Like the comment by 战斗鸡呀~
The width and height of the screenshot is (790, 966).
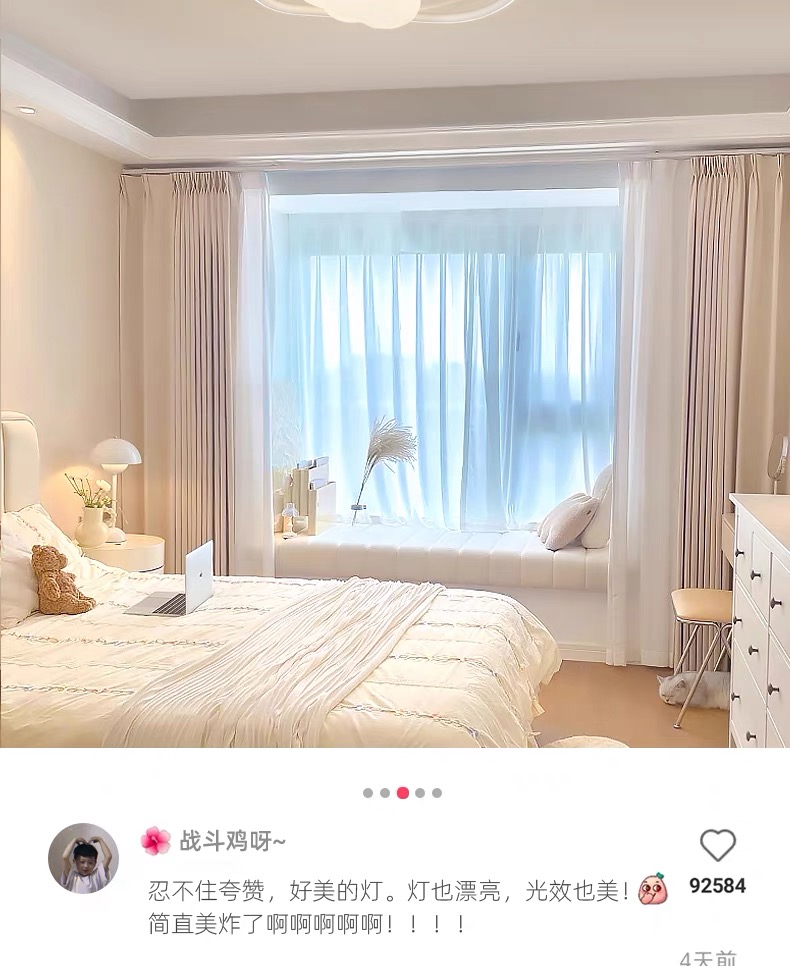coord(717,846)
